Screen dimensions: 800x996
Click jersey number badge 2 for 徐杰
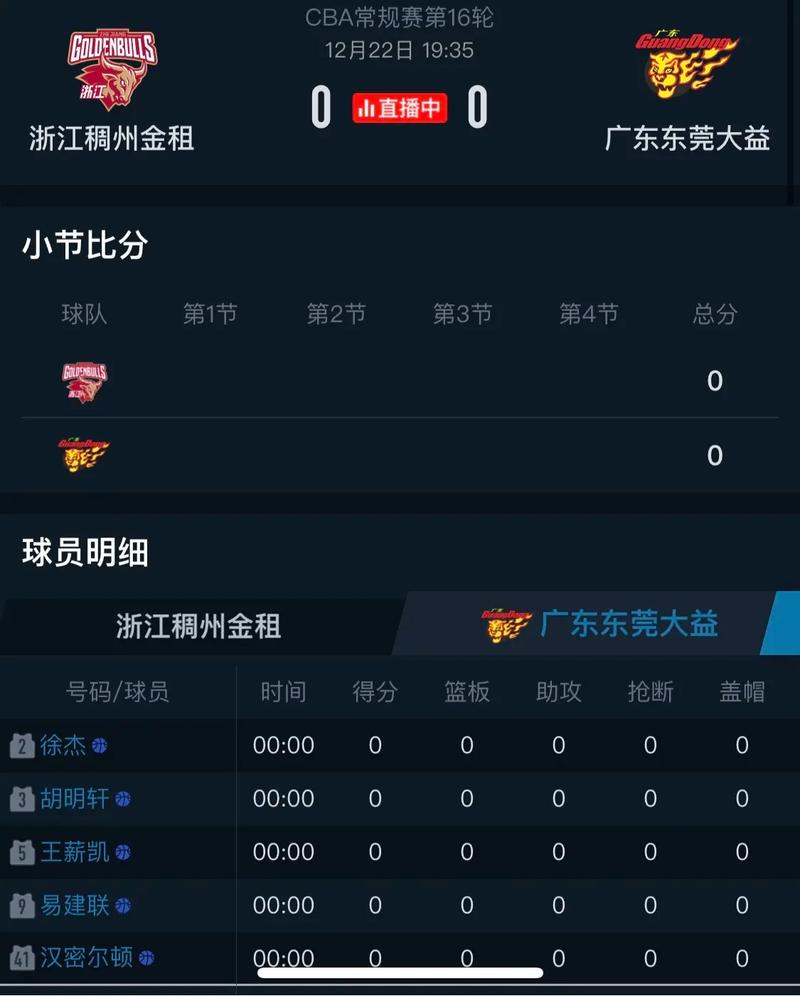[x=23, y=745]
